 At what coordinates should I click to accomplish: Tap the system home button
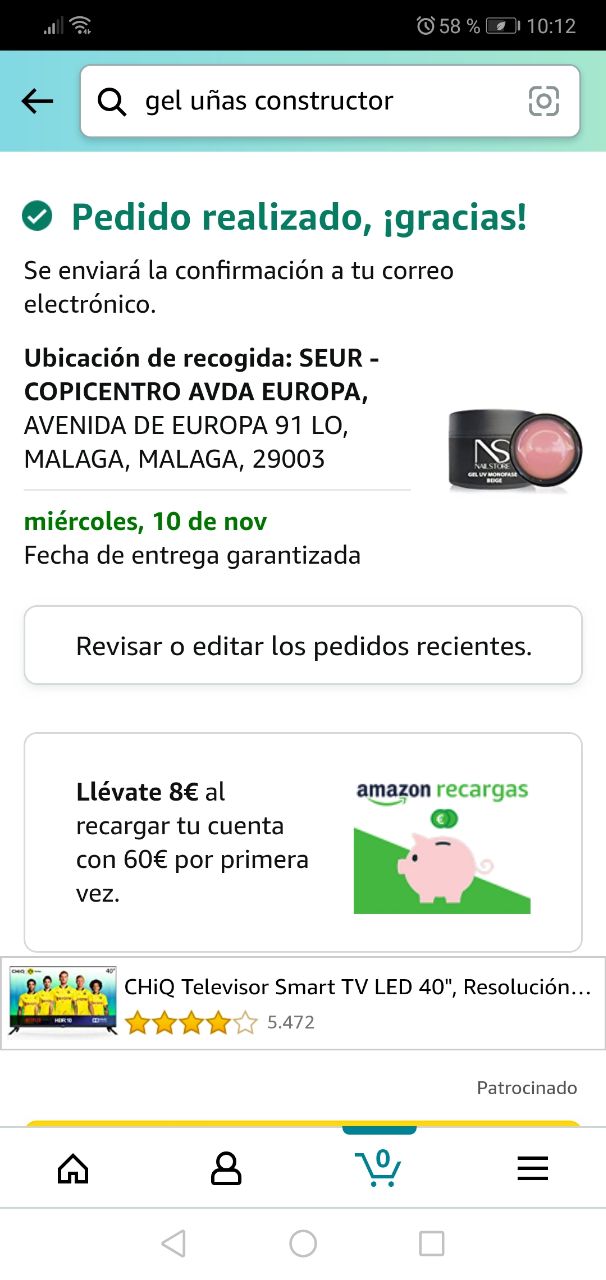303,1243
